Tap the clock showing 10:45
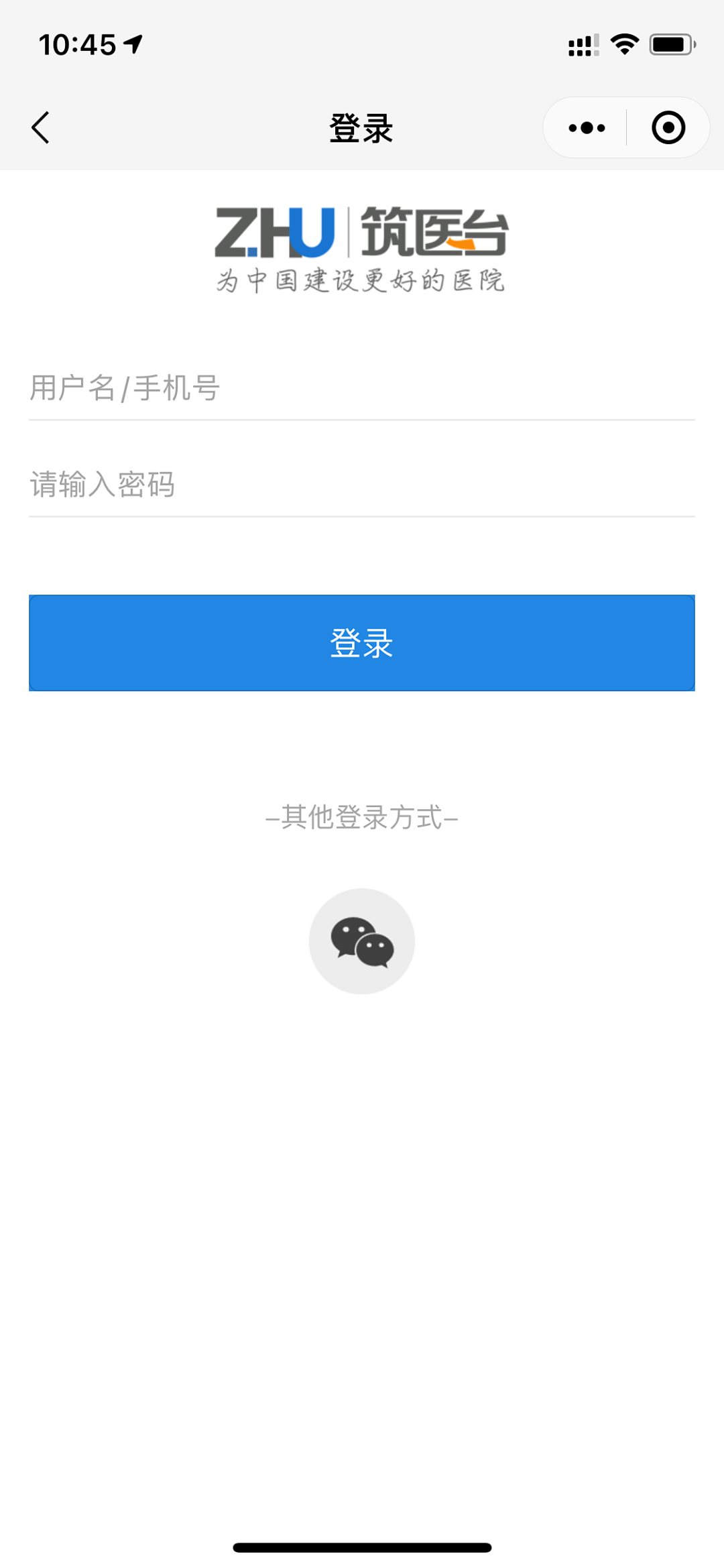Viewport: 724px width, 1568px height. pos(80,43)
